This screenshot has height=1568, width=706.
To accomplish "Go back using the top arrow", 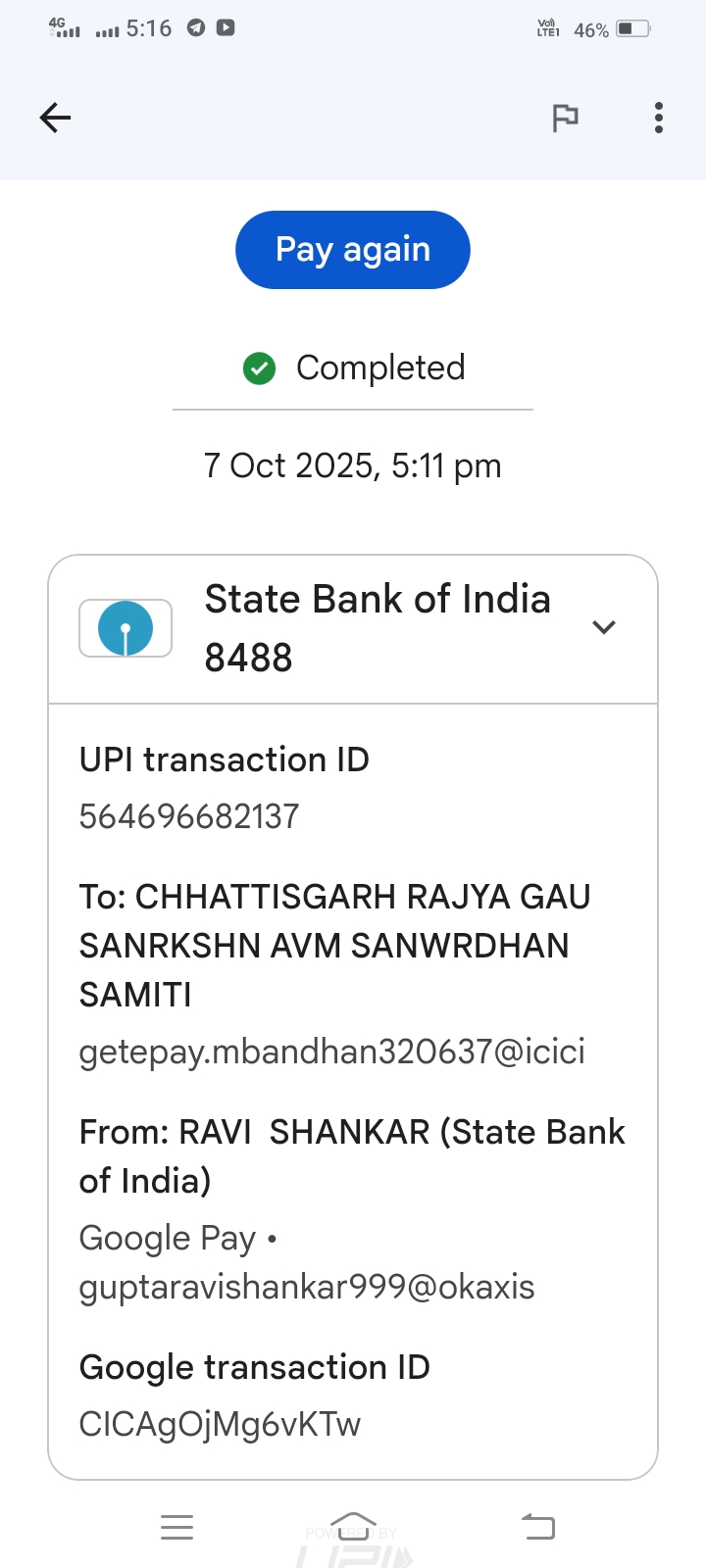I will (55, 118).
